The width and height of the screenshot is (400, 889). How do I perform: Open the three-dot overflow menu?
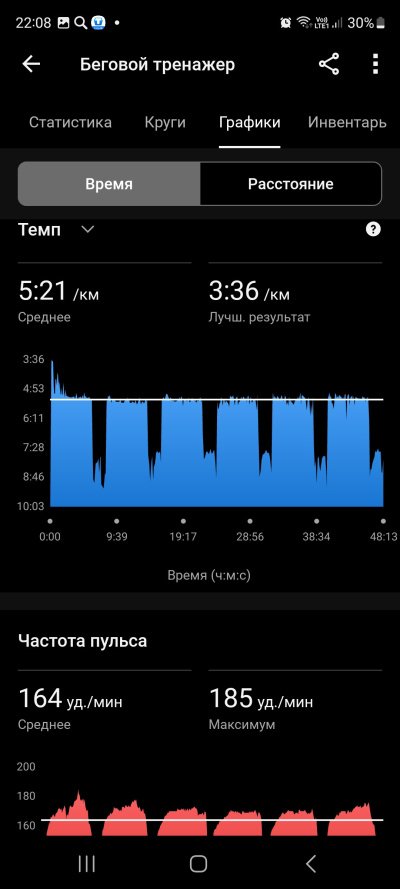[375, 64]
